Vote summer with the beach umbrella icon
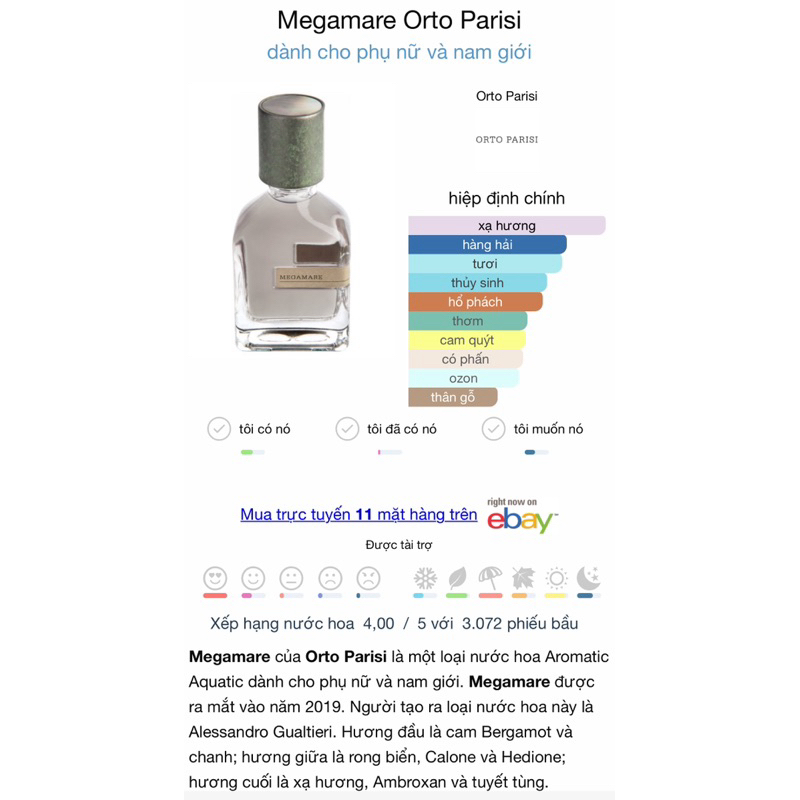 pos(490,578)
